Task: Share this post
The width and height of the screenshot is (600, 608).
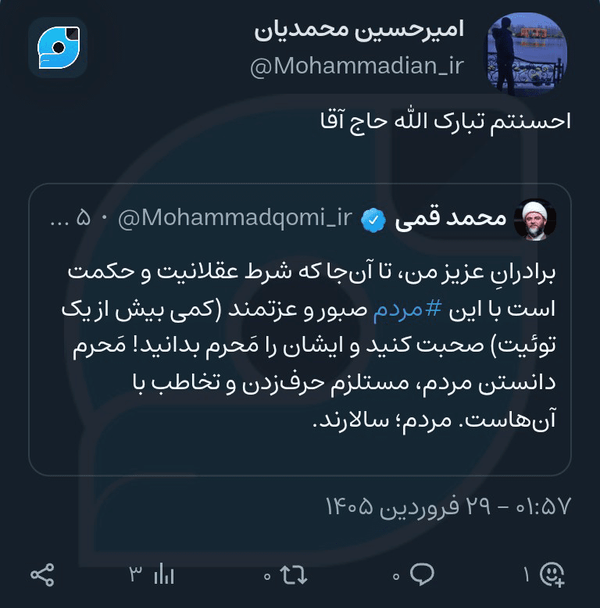Action: [x=42, y=574]
